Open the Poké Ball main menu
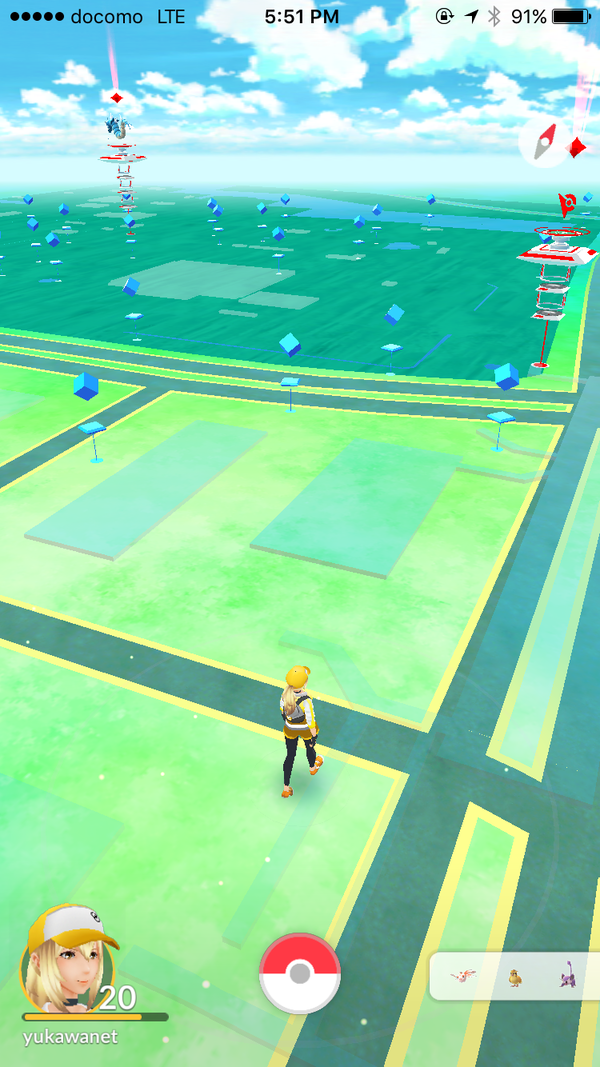The width and height of the screenshot is (600, 1067). (x=299, y=974)
